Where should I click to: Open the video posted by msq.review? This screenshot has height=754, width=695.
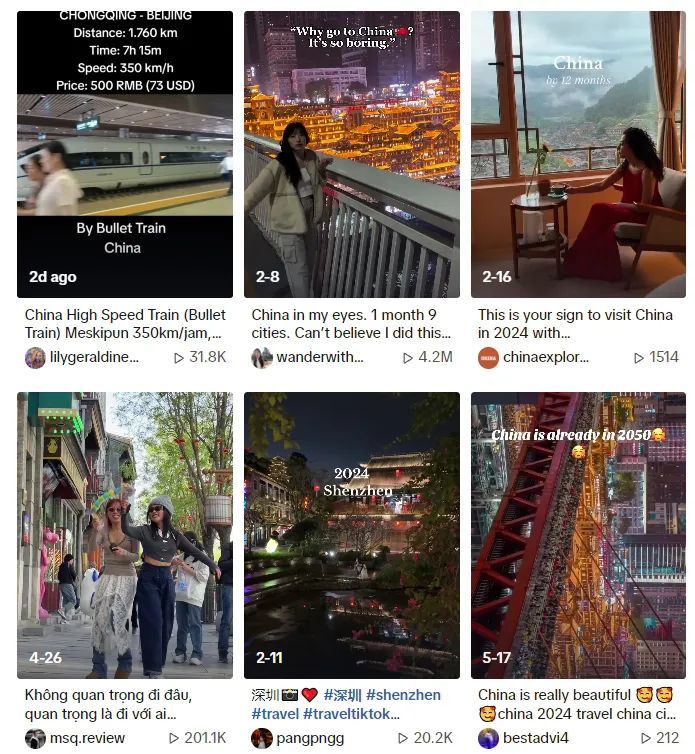[125, 535]
